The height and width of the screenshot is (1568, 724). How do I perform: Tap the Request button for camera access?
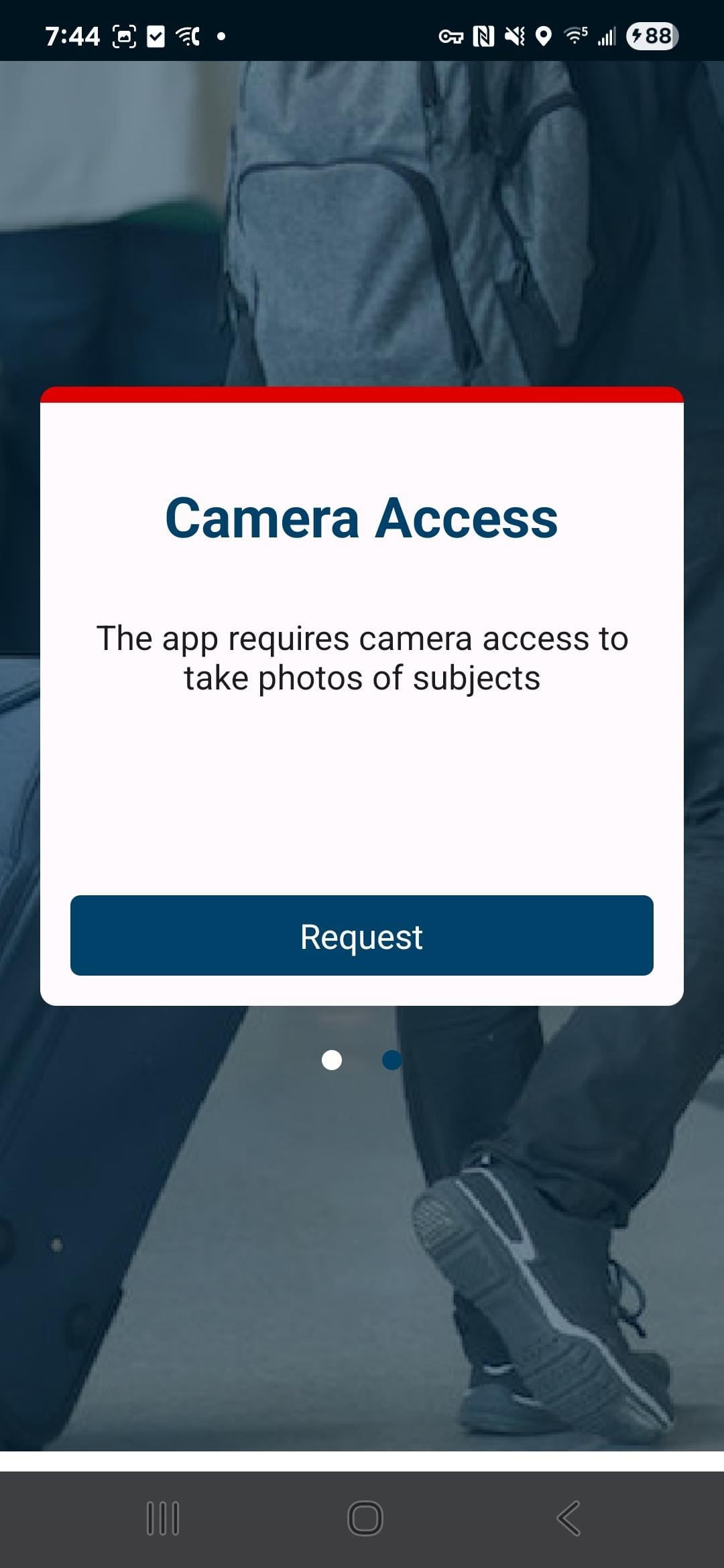coord(362,935)
